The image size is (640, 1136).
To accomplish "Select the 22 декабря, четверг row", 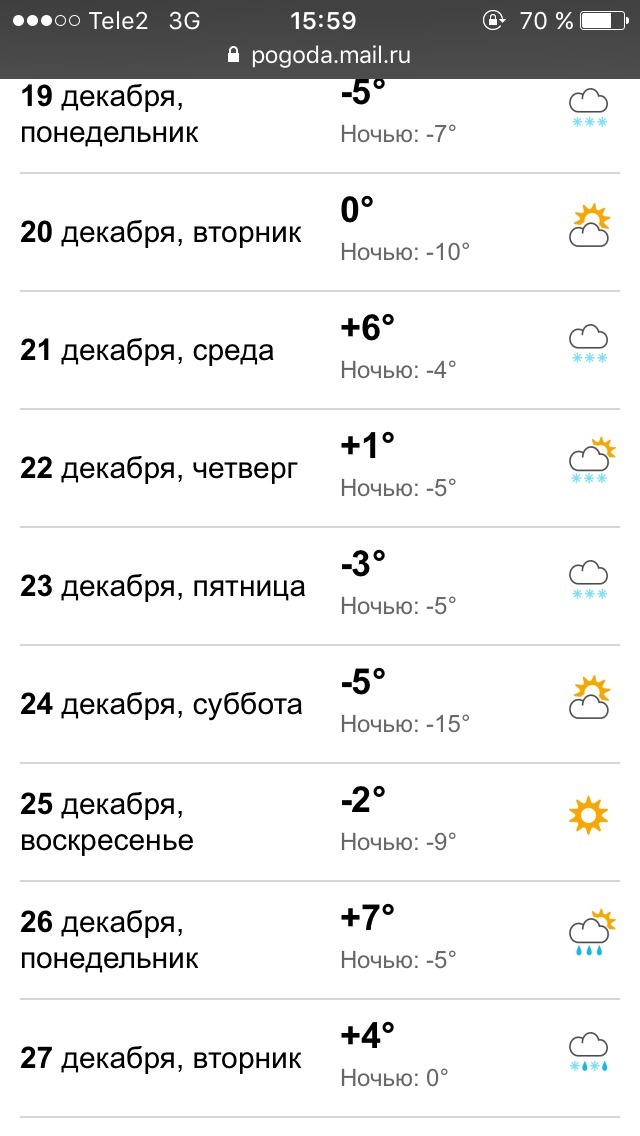I will (x=159, y=469).
